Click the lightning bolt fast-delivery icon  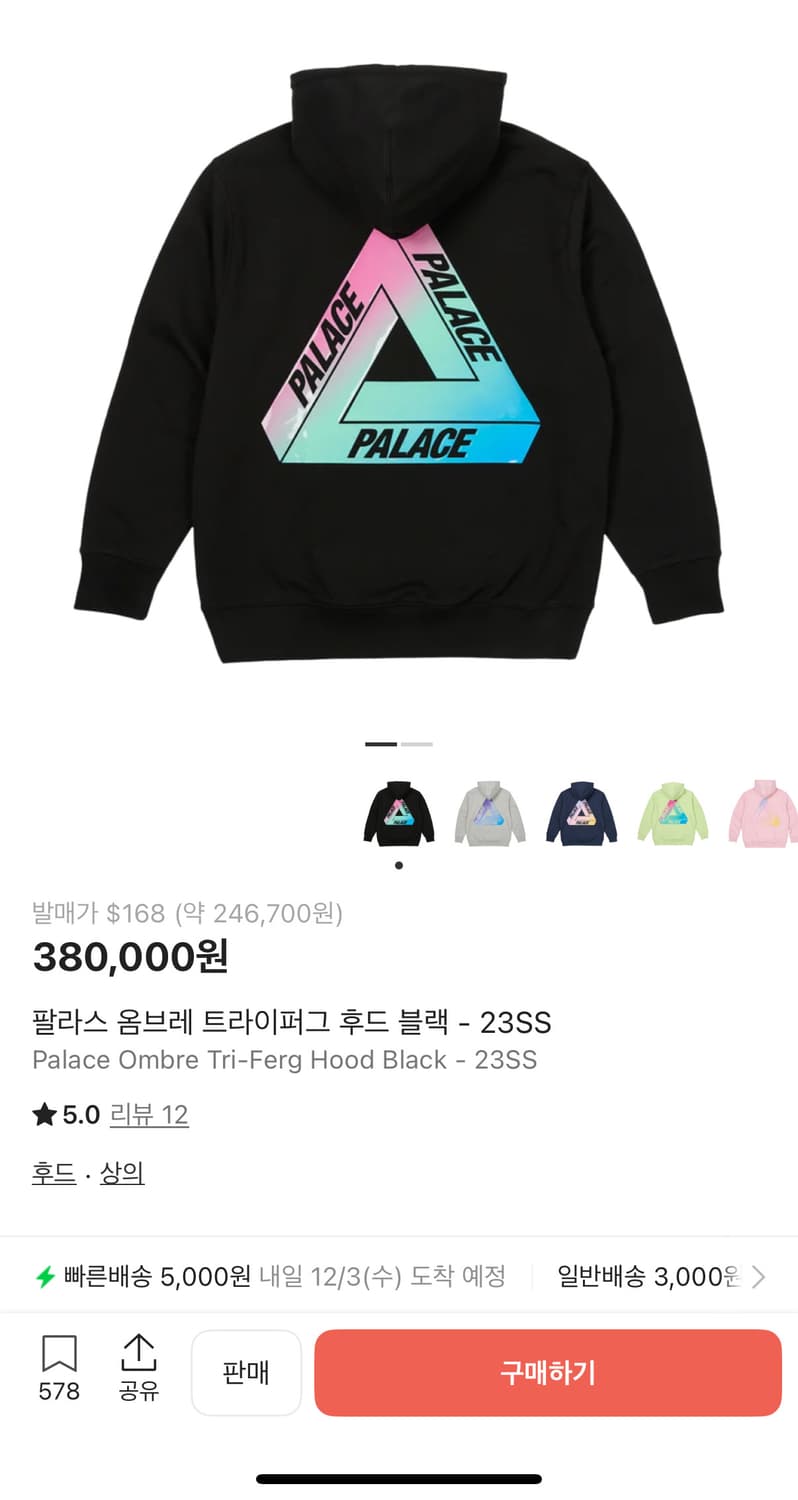tap(46, 1276)
